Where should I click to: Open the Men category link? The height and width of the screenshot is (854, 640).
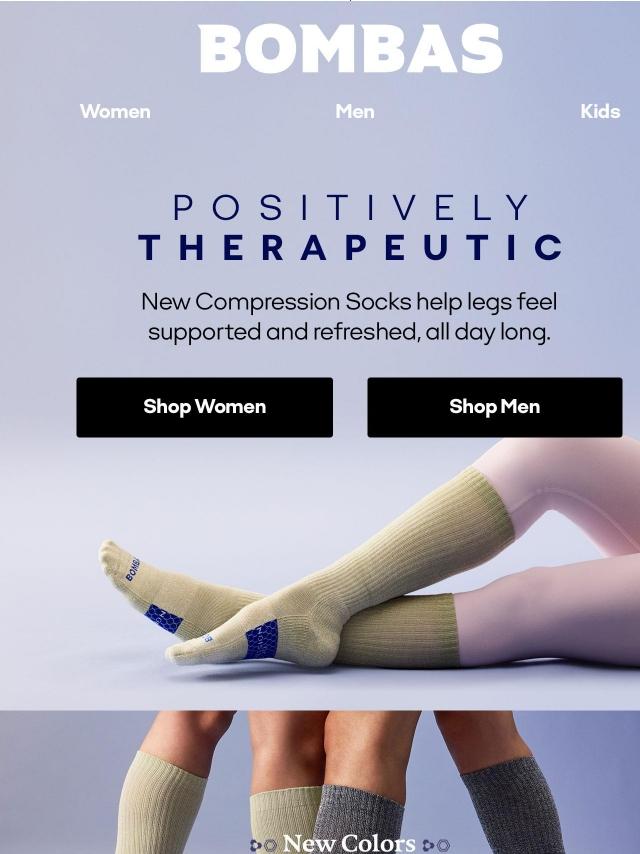click(x=354, y=111)
